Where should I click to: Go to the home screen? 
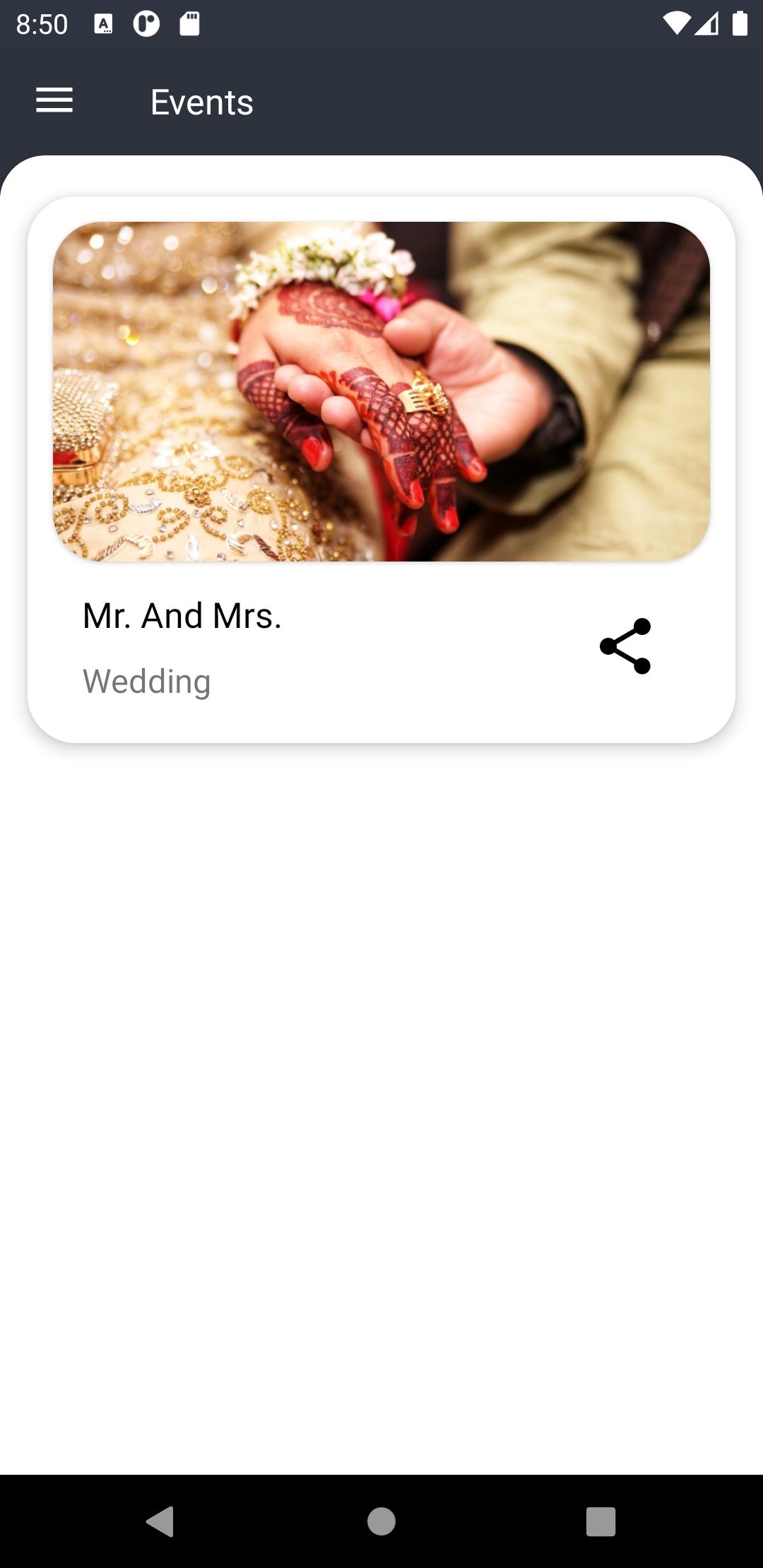coord(381,1521)
